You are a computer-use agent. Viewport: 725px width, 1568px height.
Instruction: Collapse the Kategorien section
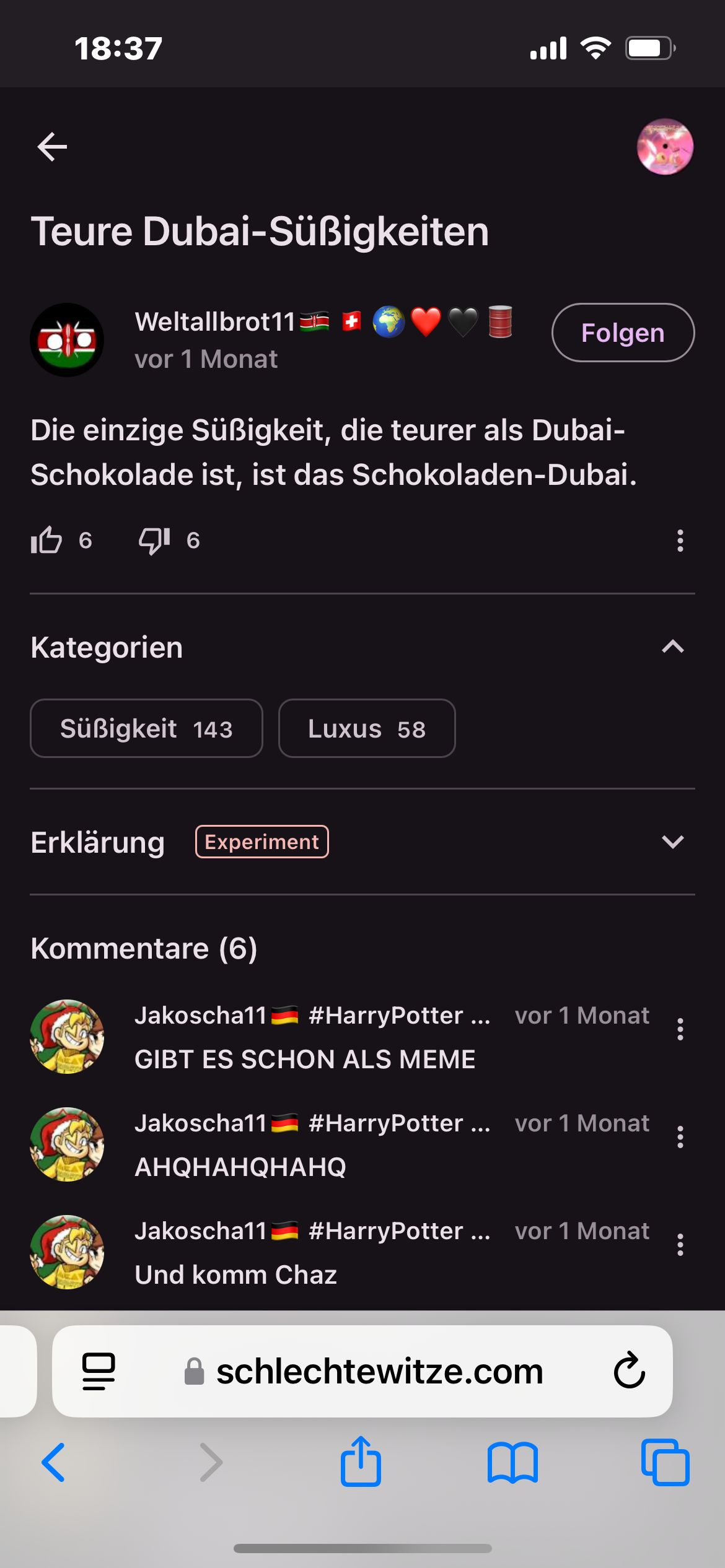pos(672,647)
